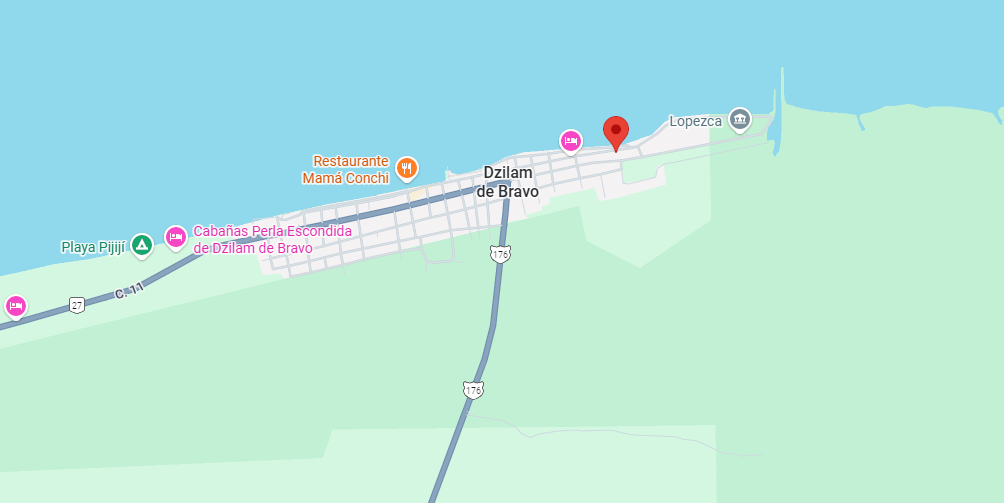This screenshot has height=503, width=1004.
Task: Open Cabañas Perla Escondida hotel marker
Action: [176, 238]
